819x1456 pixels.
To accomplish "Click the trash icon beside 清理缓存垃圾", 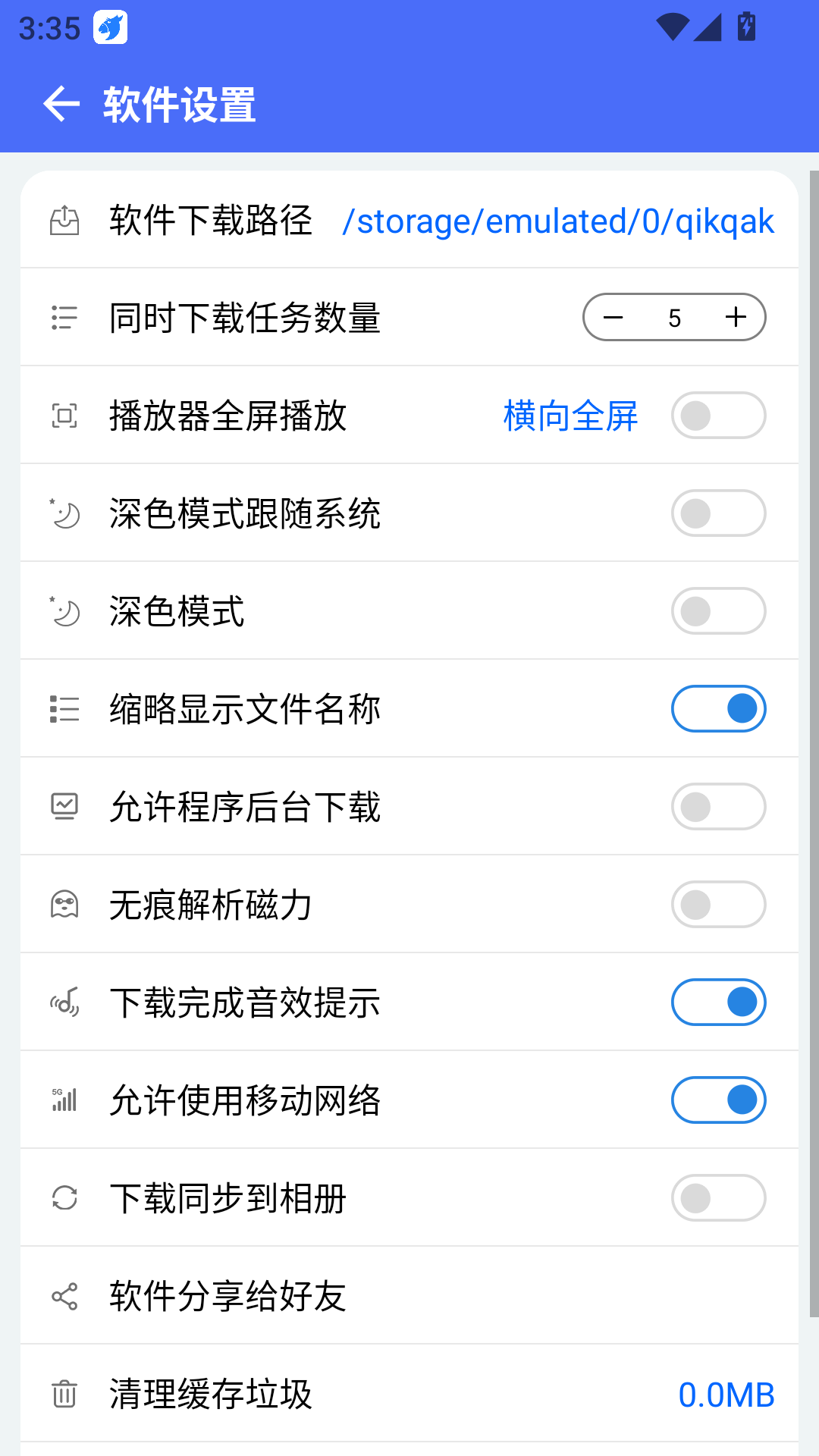I will click(x=64, y=1393).
